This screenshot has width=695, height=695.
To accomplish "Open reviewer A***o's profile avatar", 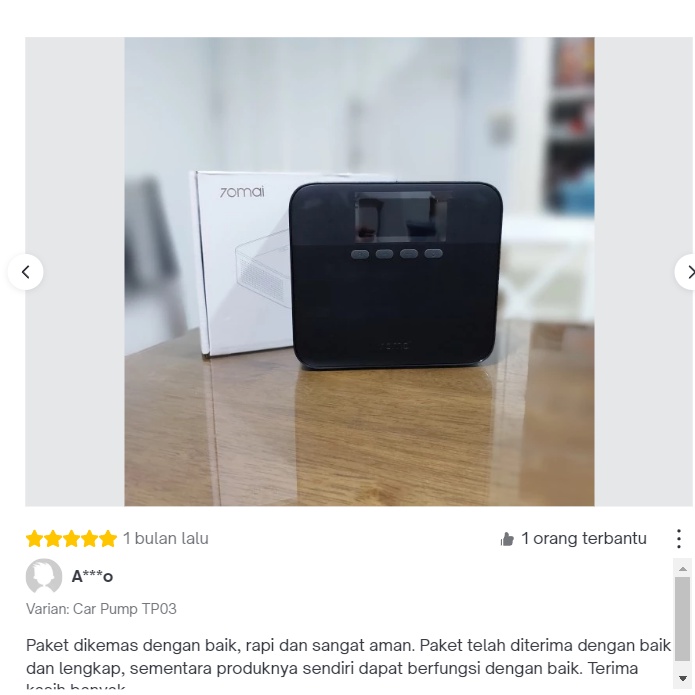I will [x=44, y=577].
